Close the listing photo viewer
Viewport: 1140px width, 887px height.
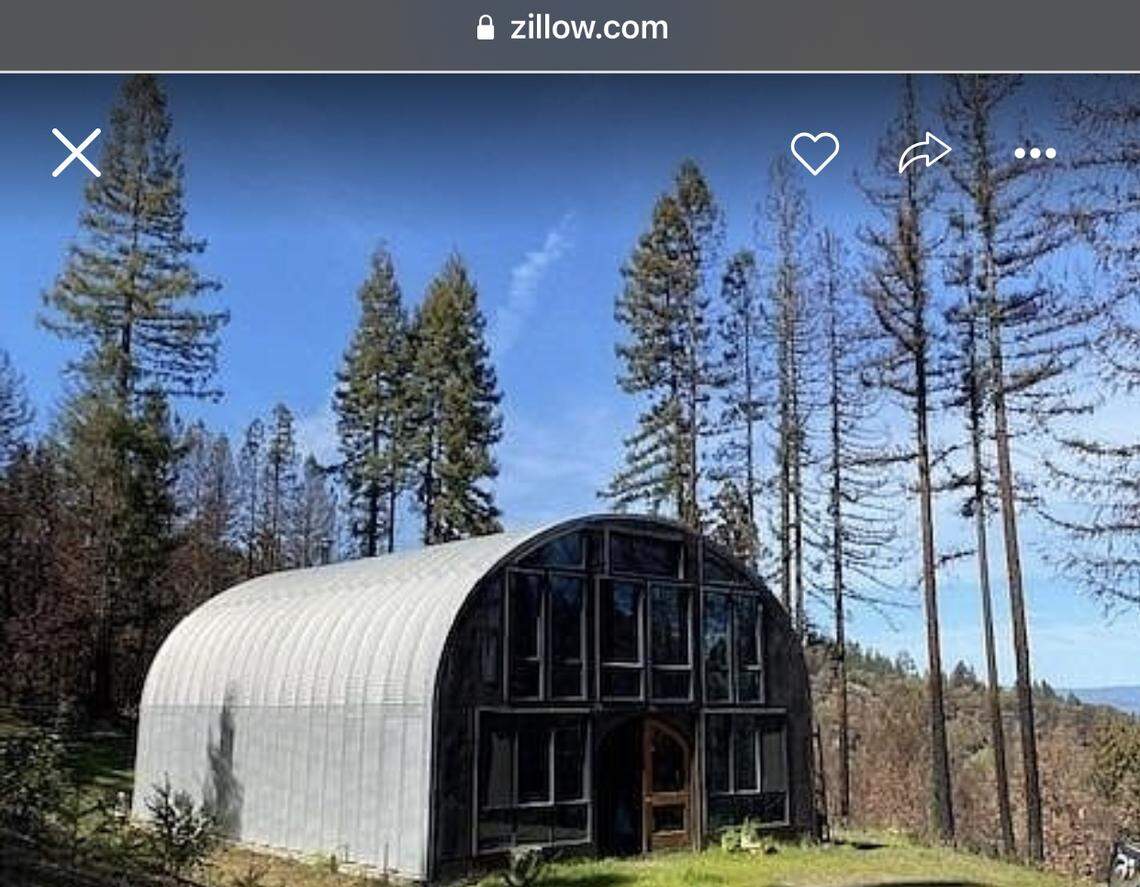coord(76,153)
